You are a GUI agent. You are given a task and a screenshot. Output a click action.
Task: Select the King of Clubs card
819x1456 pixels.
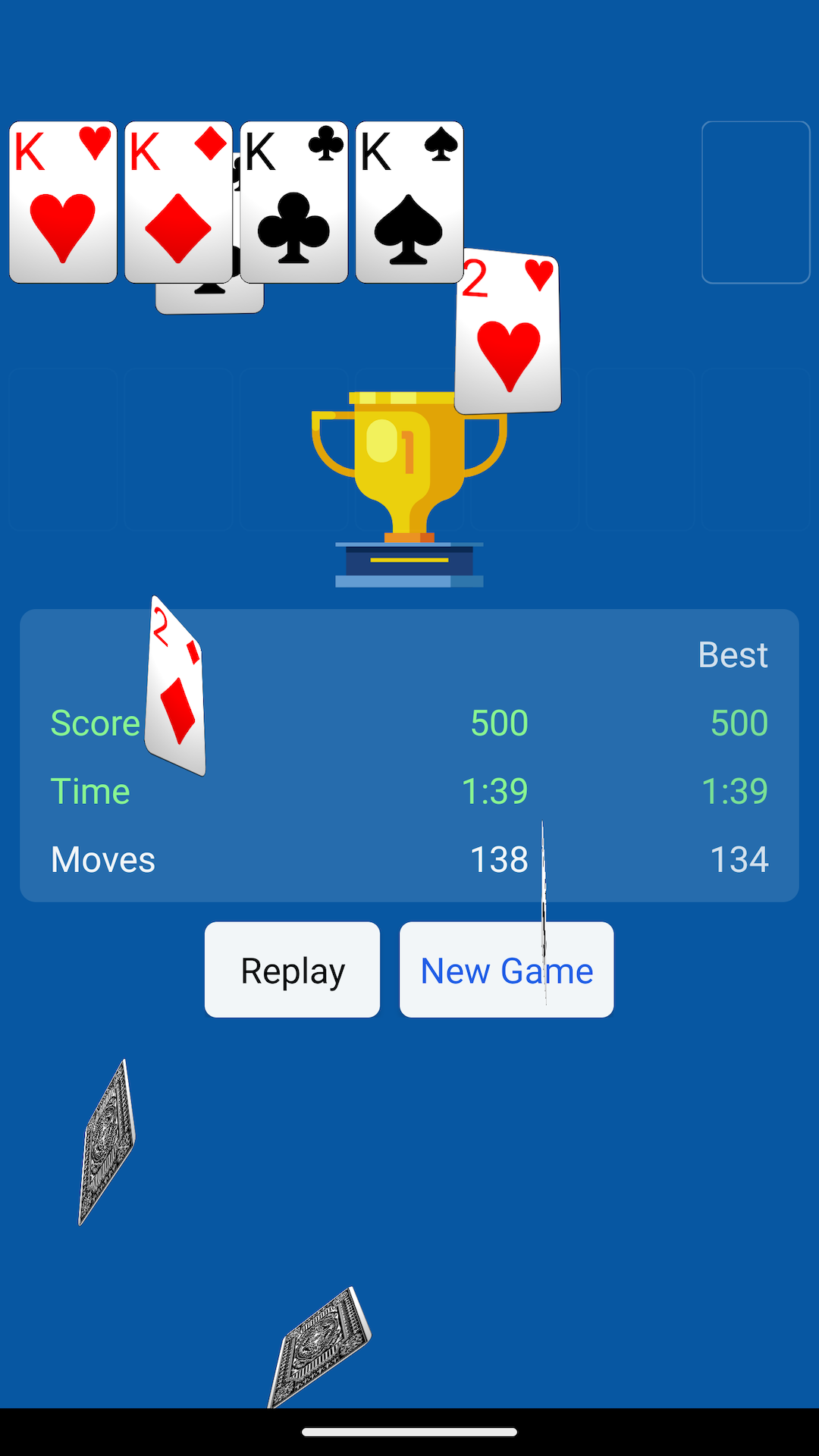tap(294, 201)
